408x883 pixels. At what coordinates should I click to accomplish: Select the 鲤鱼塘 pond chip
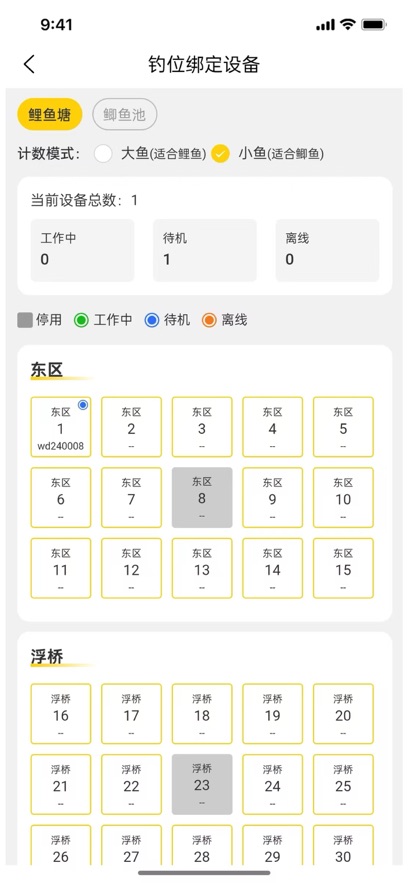(50, 115)
